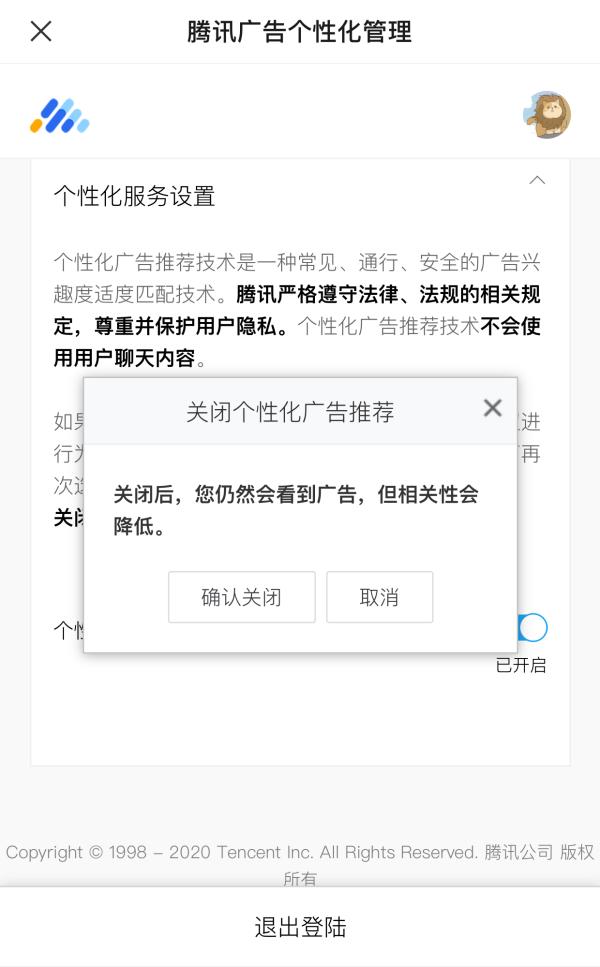600x967 pixels.
Task: Tap 确认关闭 to turn off personalized ads
Action: coord(241,597)
